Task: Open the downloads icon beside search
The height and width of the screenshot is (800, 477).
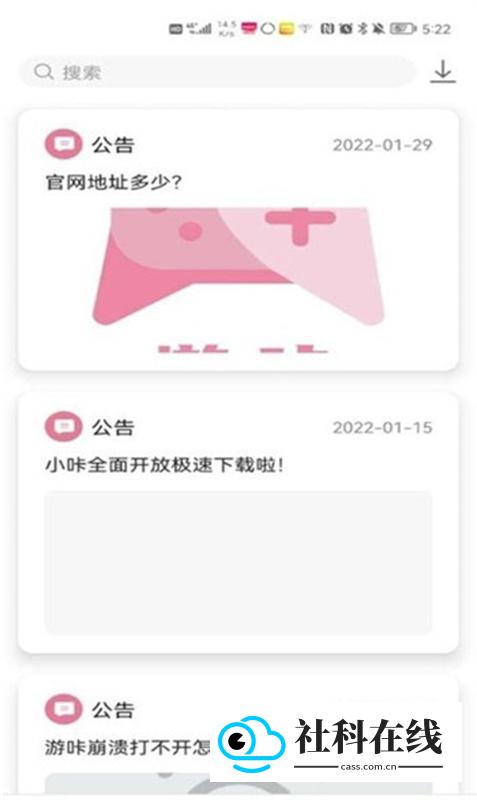Action: click(442, 71)
